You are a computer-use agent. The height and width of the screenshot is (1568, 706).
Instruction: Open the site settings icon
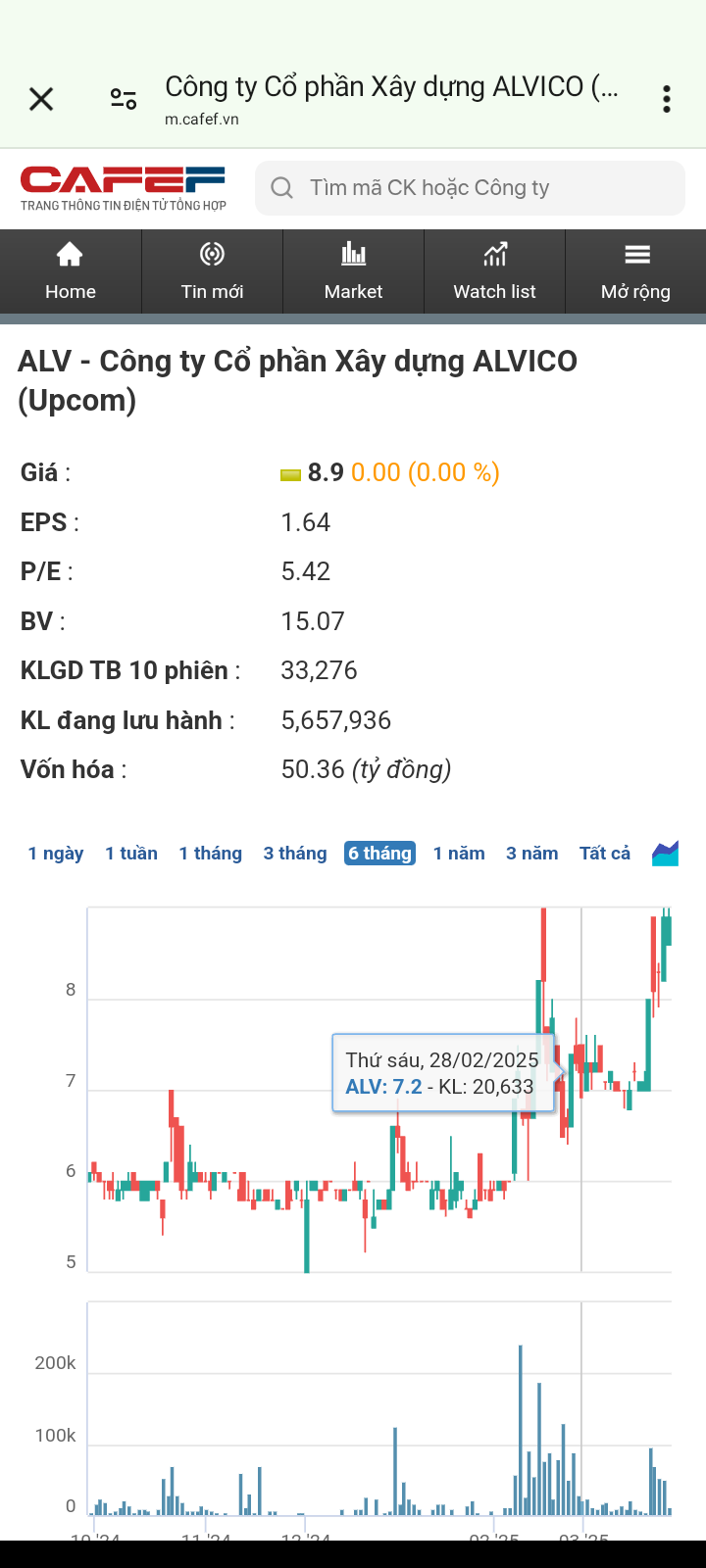124,99
